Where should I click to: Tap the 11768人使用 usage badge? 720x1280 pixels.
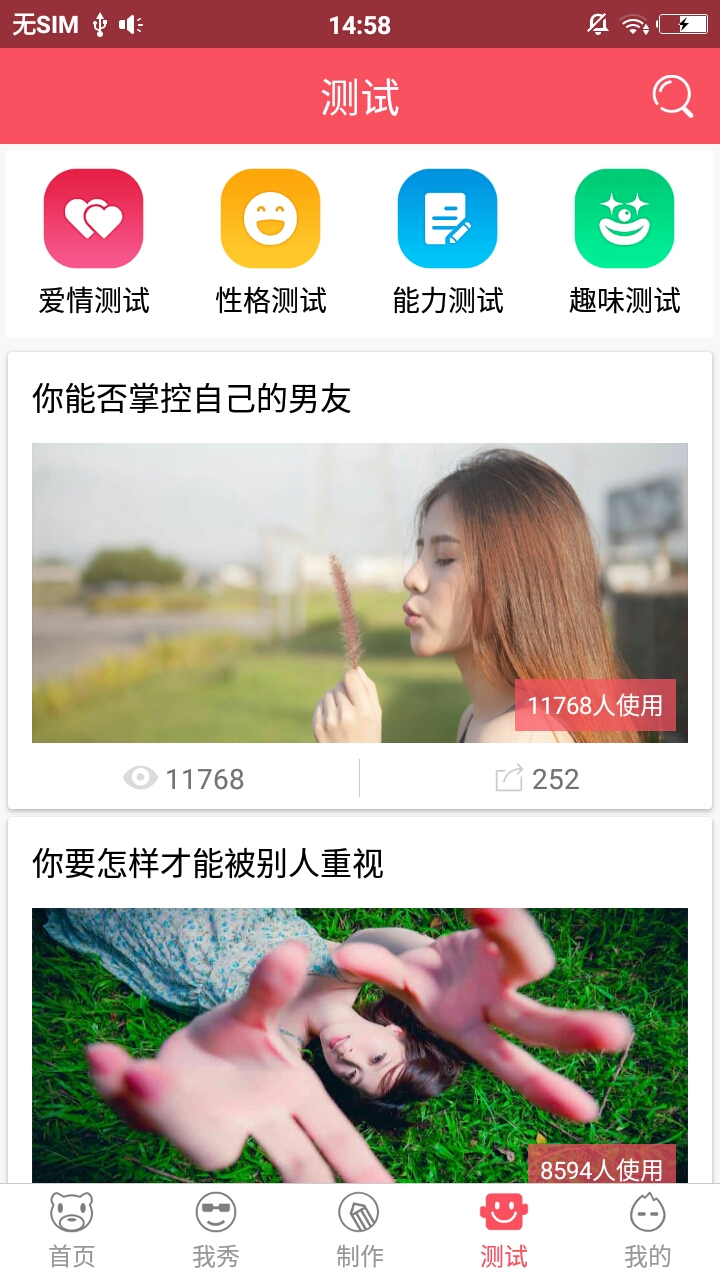[x=596, y=706]
